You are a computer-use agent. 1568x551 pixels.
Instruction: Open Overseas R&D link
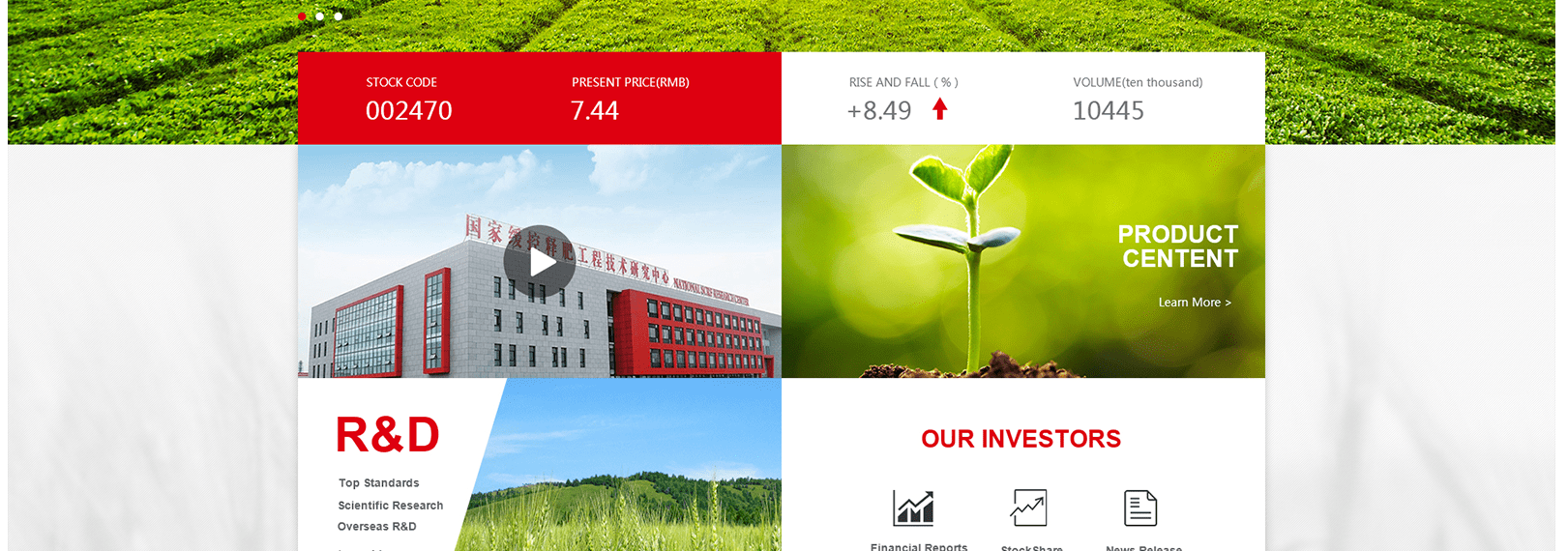click(376, 527)
